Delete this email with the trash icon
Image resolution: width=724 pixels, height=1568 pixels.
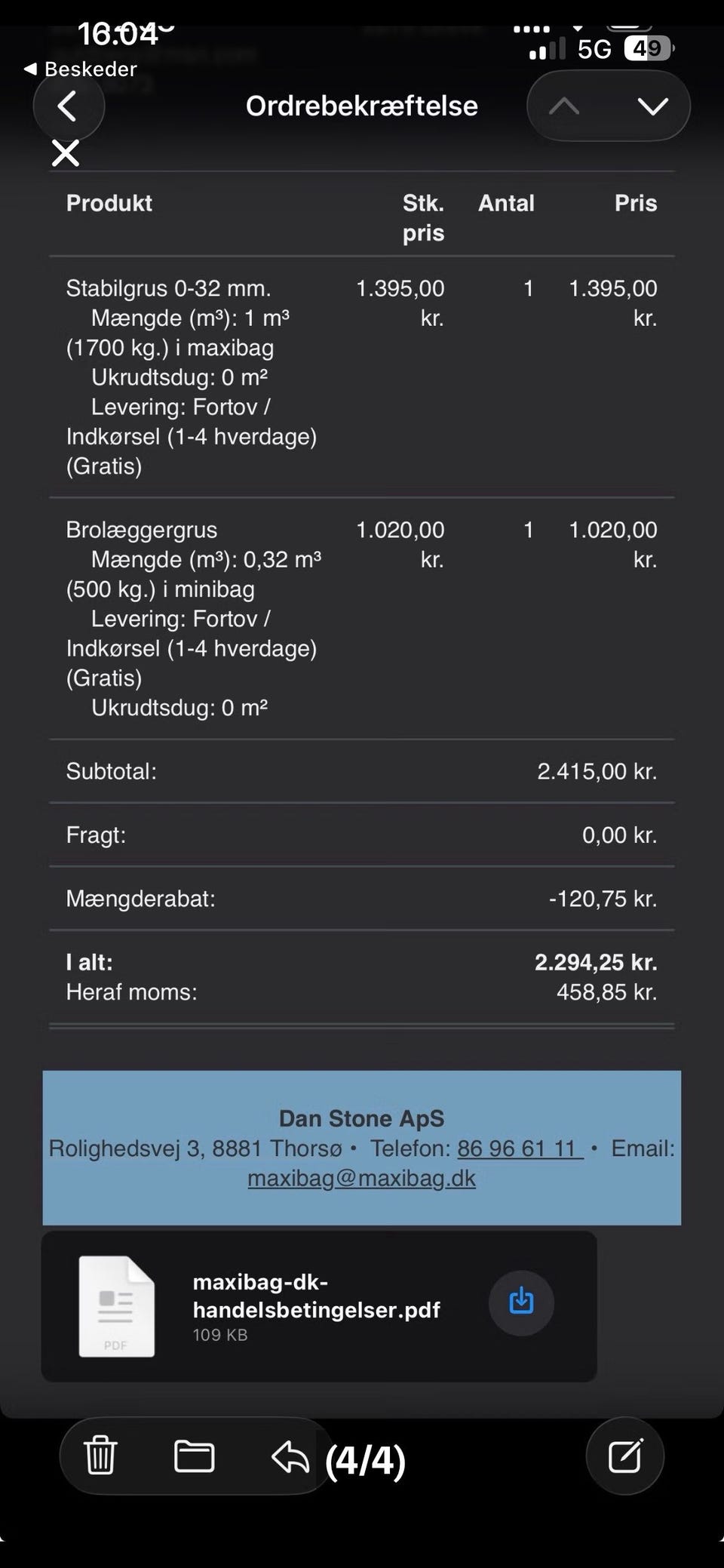[x=100, y=1456]
